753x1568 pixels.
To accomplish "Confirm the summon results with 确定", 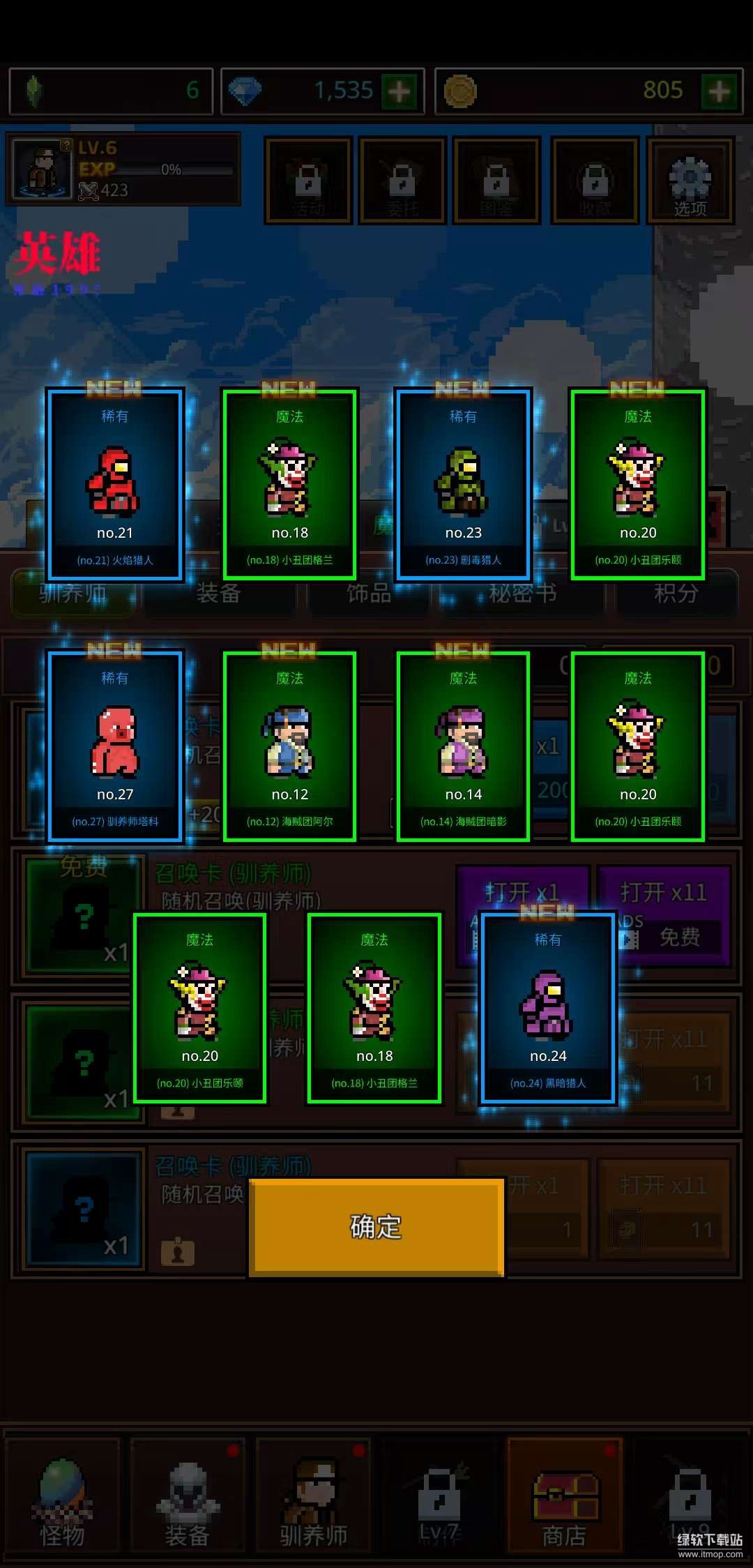I will click(376, 1227).
